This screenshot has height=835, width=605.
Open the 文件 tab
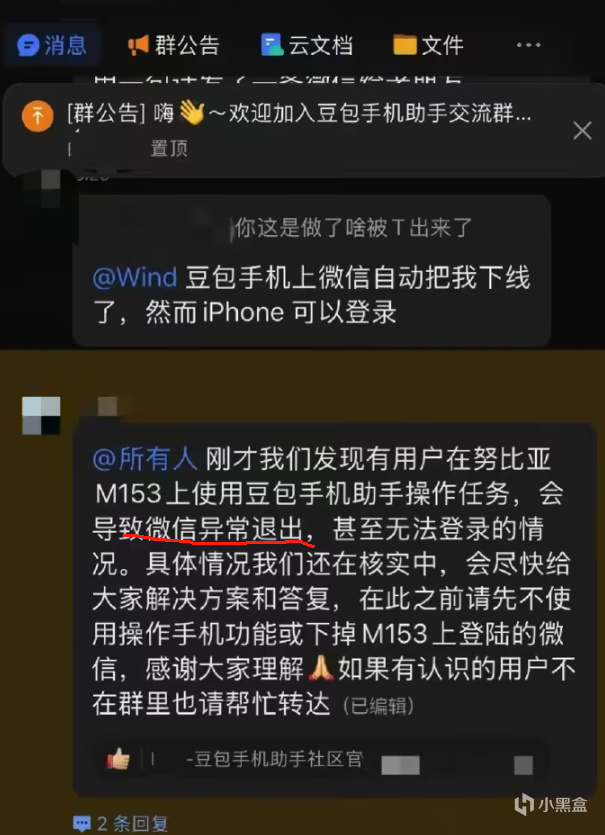(x=428, y=44)
